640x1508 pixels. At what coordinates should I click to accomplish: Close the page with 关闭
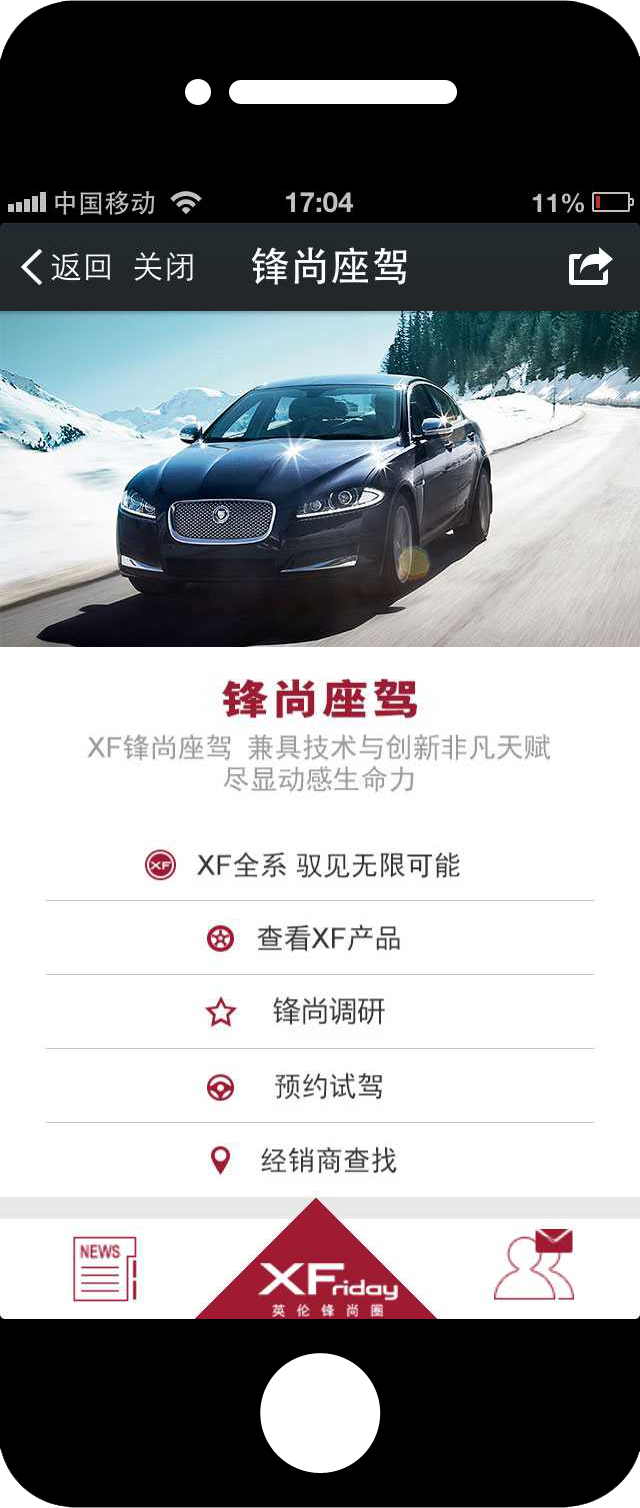164,267
